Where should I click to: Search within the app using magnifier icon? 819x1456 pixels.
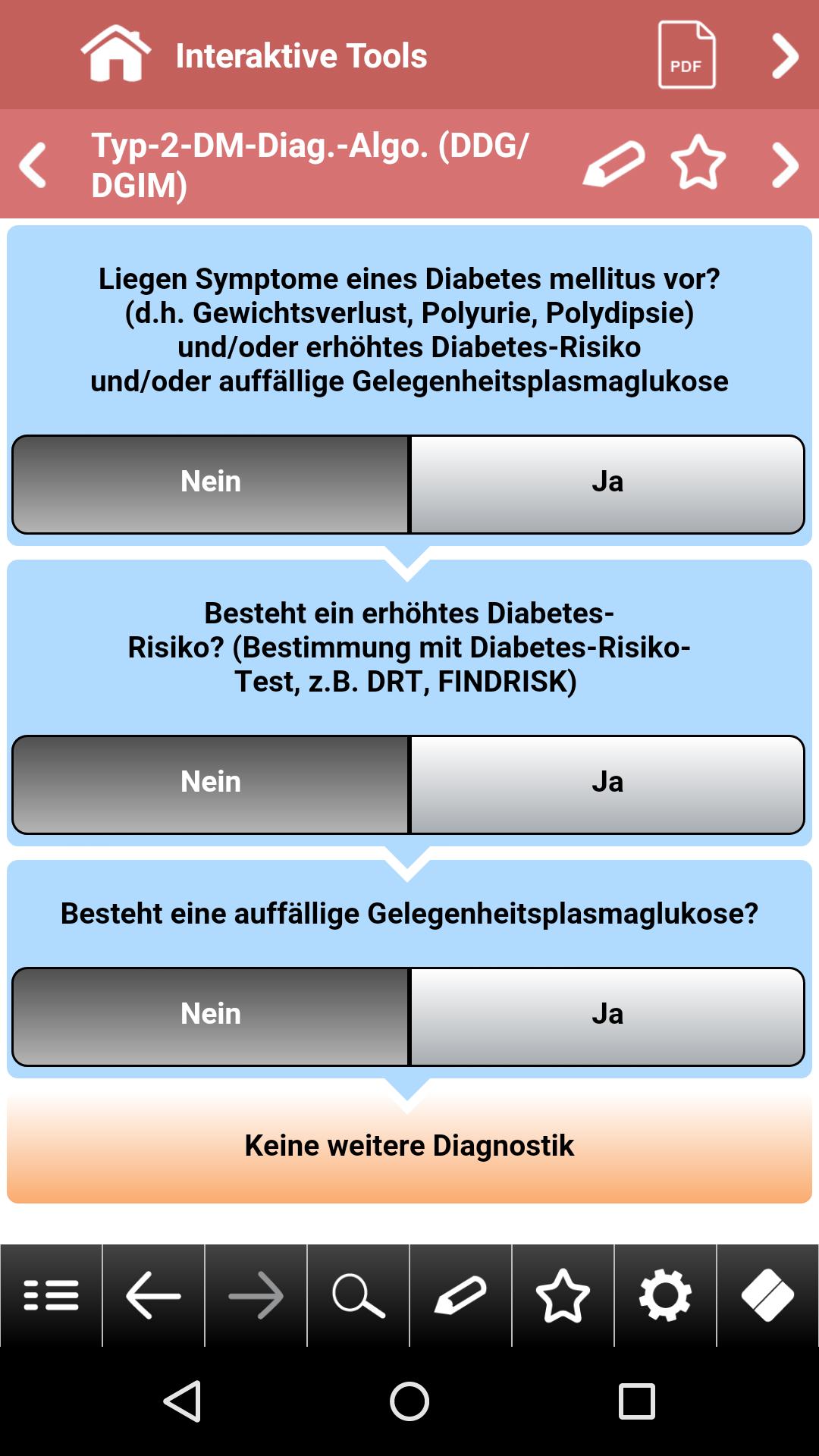click(x=358, y=1294)
